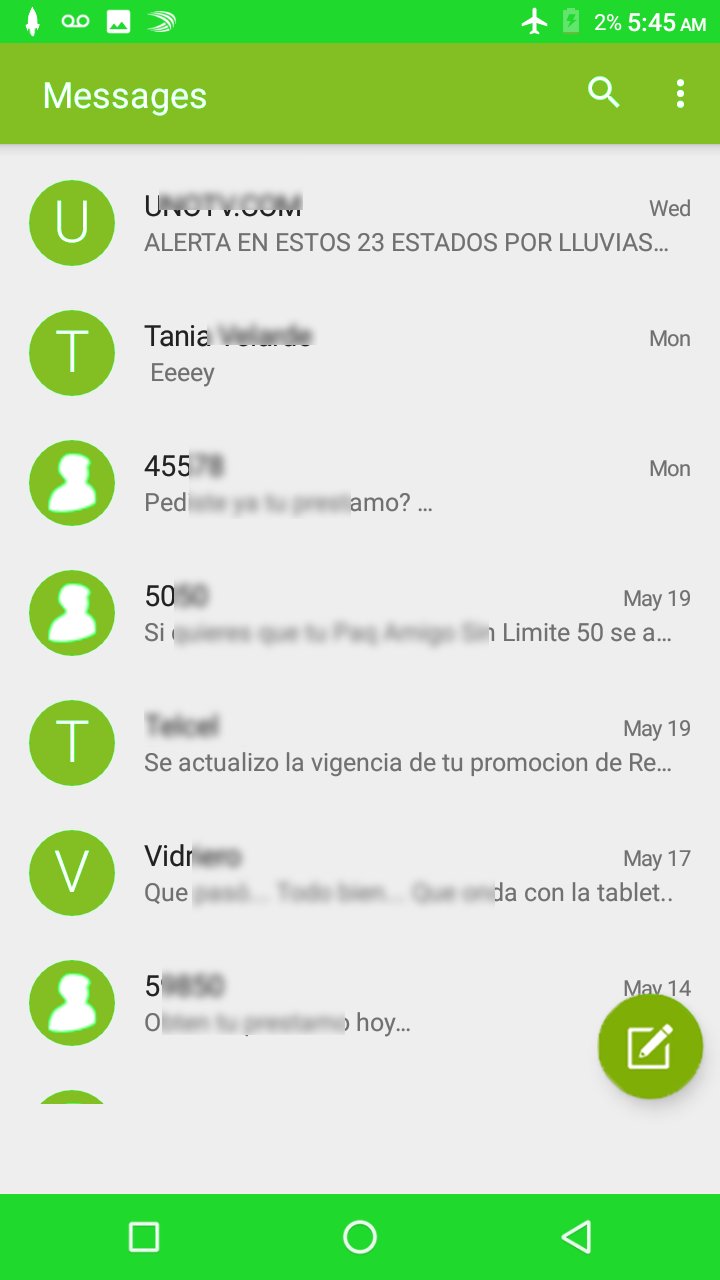Open the overflow menu

point(680,93)
